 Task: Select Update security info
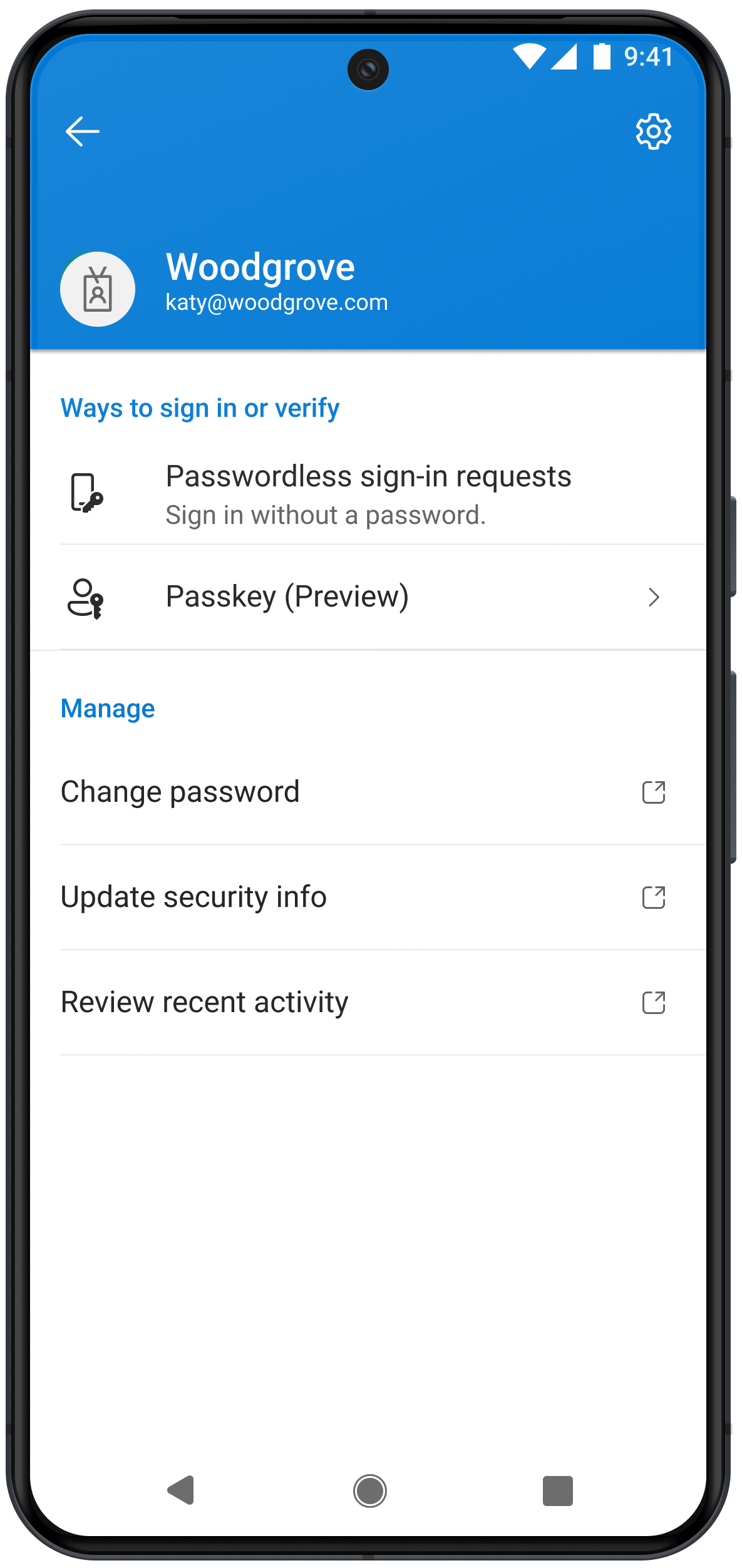pos(368,898)
